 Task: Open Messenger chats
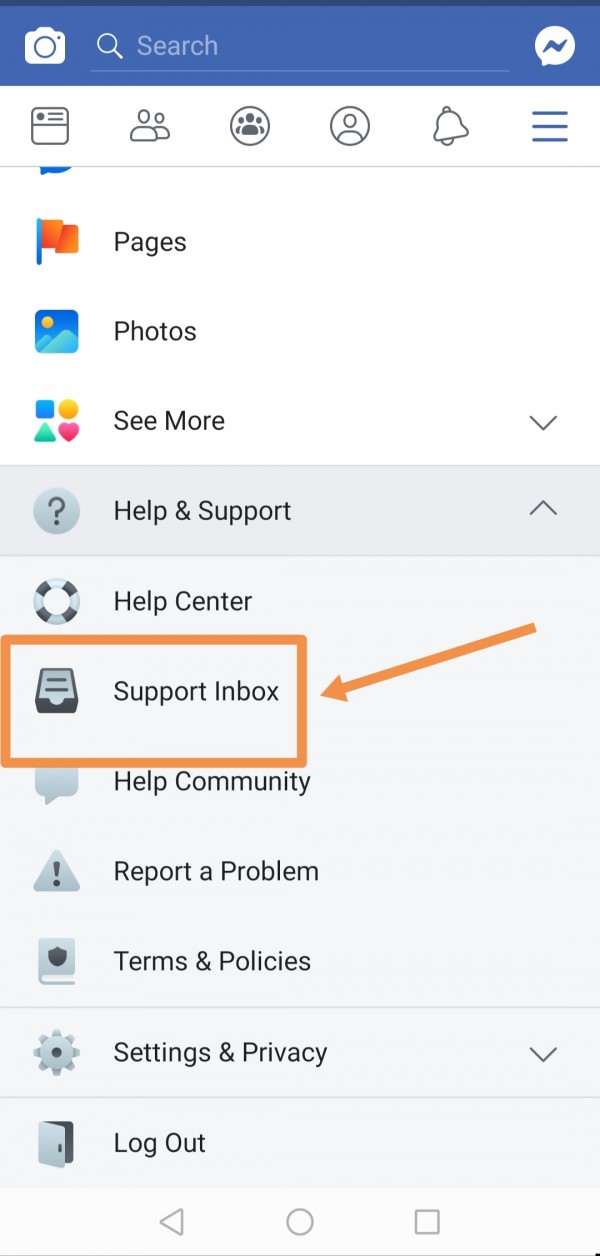(x=554, y=46)
